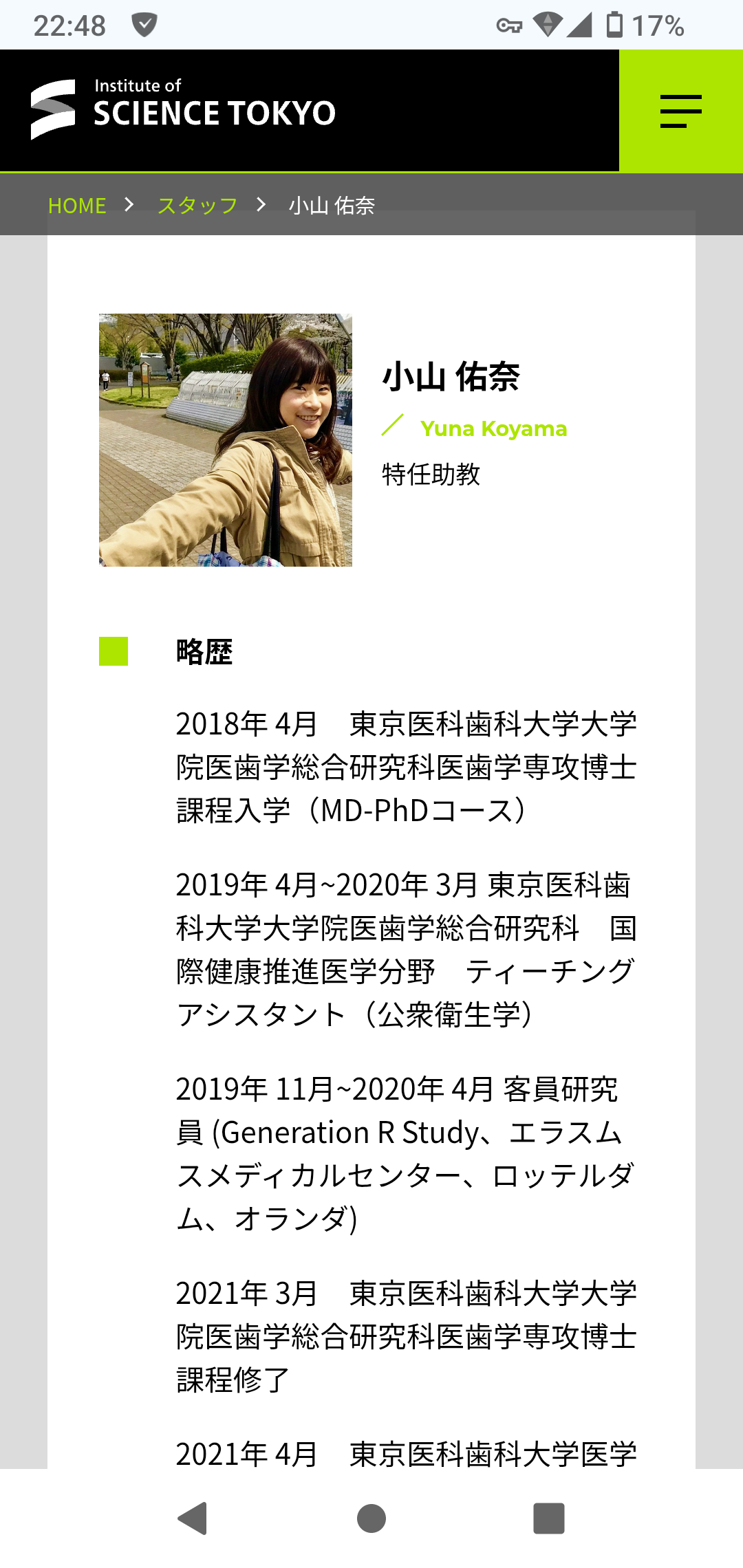
Task: Open the スタッフ breadcrumb link
Action: [x=197, y=206]
